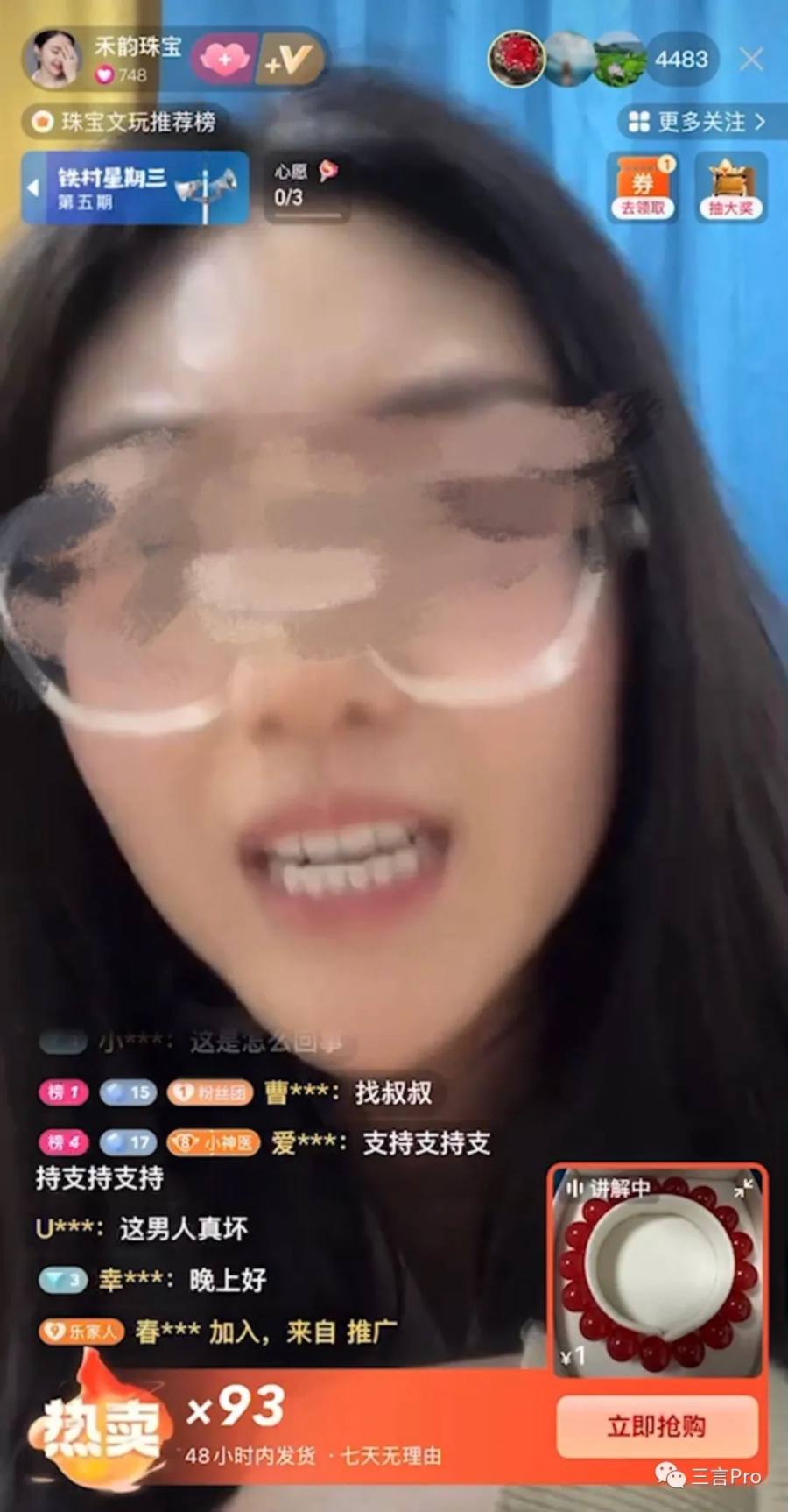View top viewer avatar with red flower

[x=517, y=60]
